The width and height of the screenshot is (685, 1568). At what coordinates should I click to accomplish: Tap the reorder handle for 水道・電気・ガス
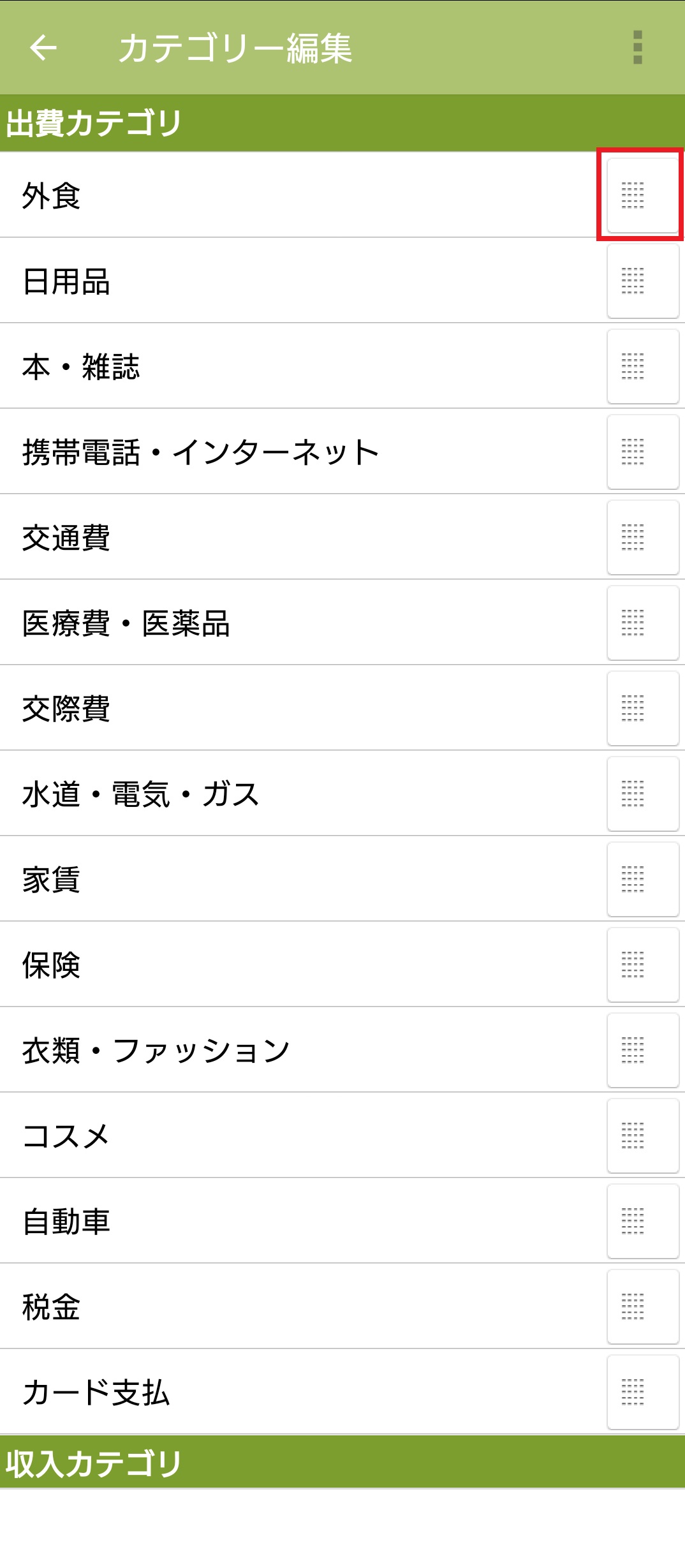pos(642,794)
